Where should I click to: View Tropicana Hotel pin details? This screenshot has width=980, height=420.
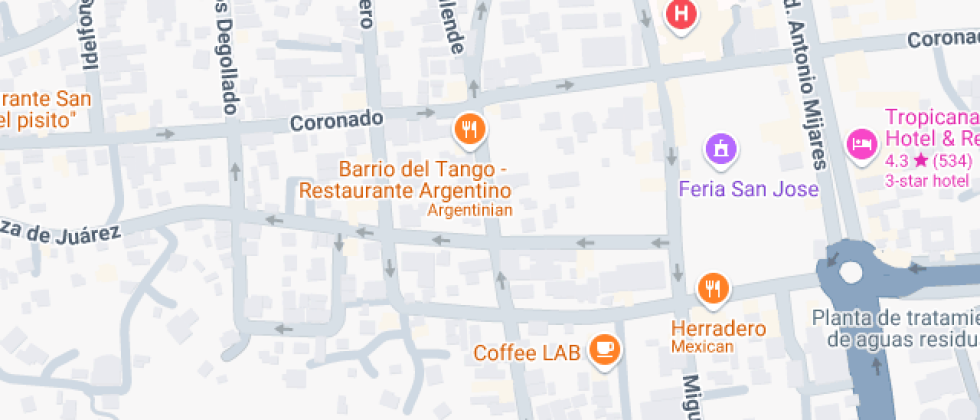[x=861, y=145]
